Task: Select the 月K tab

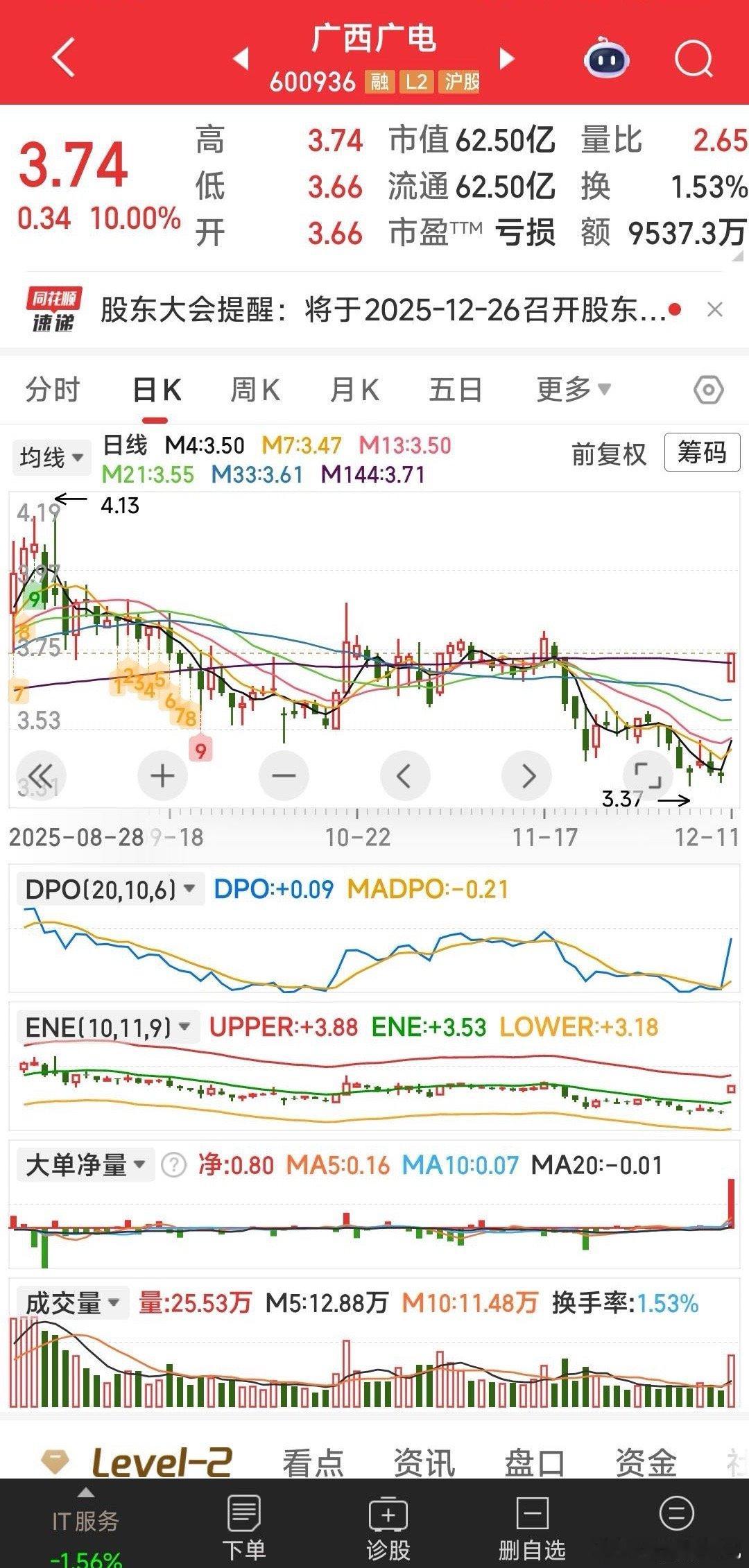Action: pyautogui.click(x=354, y=390)
